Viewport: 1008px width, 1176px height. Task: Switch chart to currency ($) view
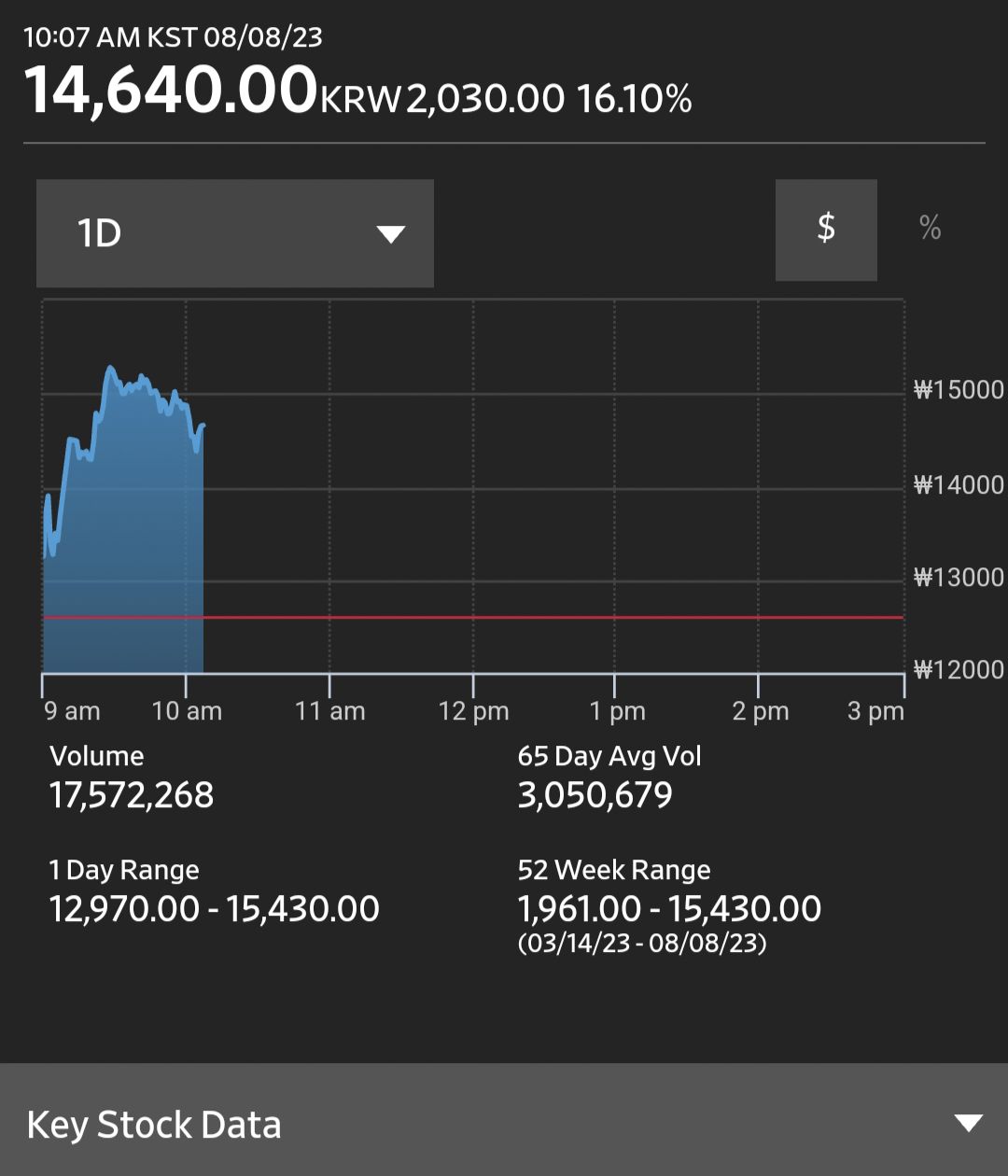pos(826,230)
